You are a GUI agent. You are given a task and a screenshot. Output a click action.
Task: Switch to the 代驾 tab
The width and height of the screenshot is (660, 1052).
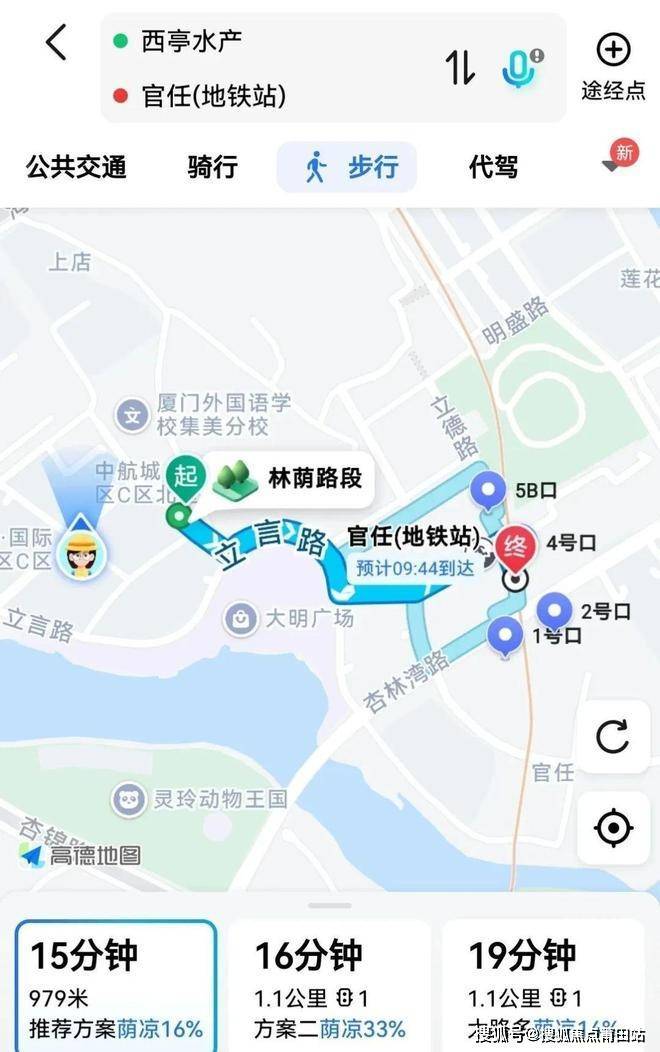[493, 167]
